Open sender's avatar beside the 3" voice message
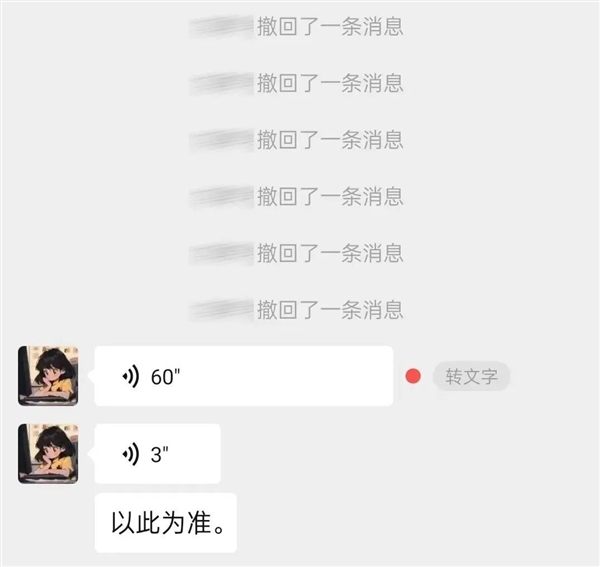600x567 pixels. (x=48, y=453)
